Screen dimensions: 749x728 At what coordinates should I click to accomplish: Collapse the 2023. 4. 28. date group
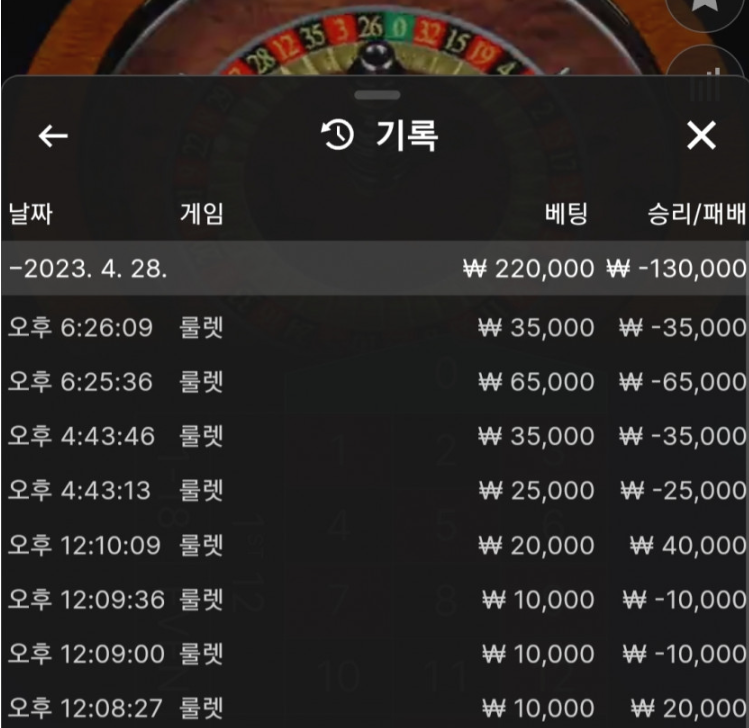(x=88, y=268)
